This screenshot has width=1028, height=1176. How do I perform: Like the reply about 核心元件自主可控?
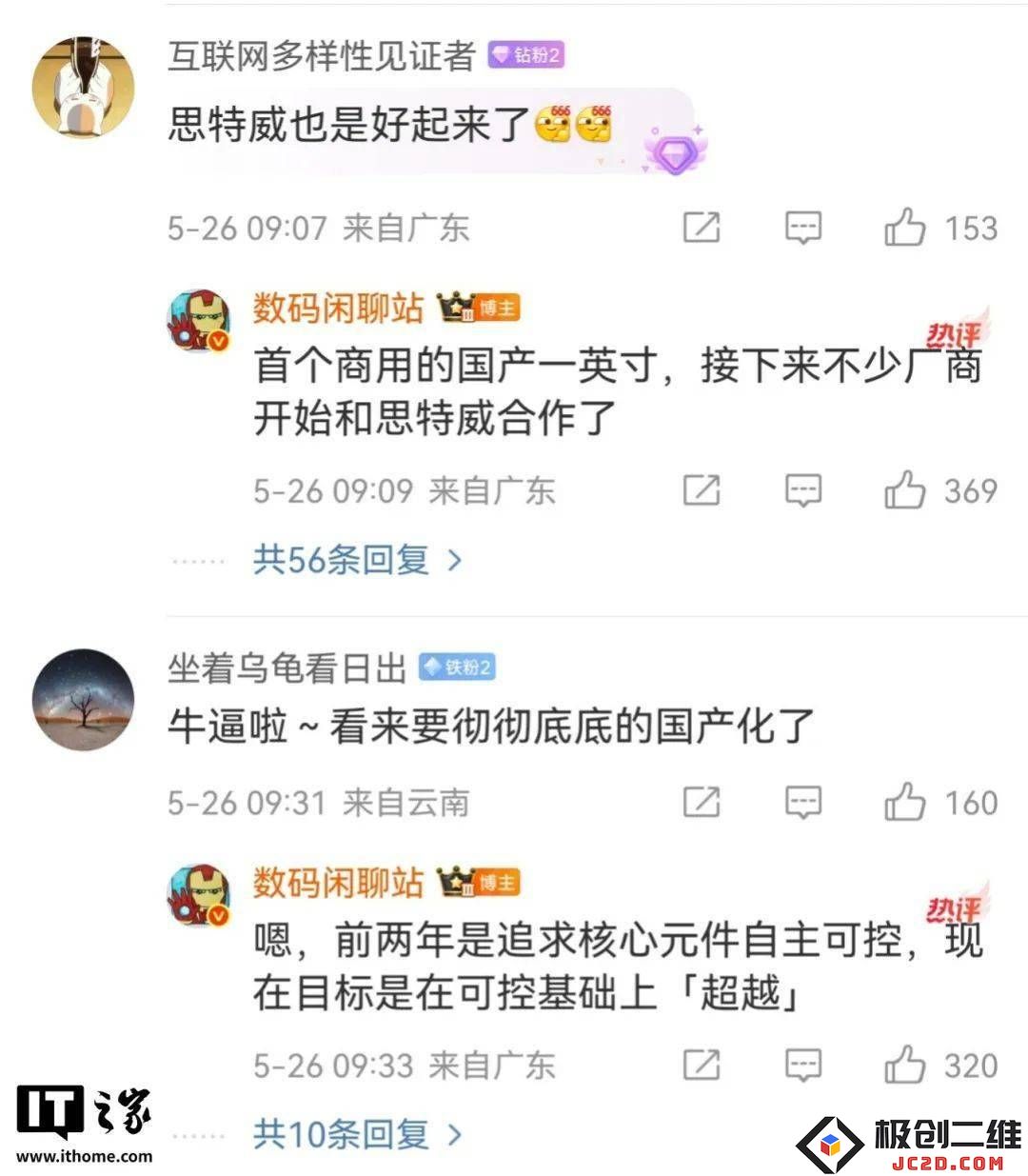tap(905, 1065)
